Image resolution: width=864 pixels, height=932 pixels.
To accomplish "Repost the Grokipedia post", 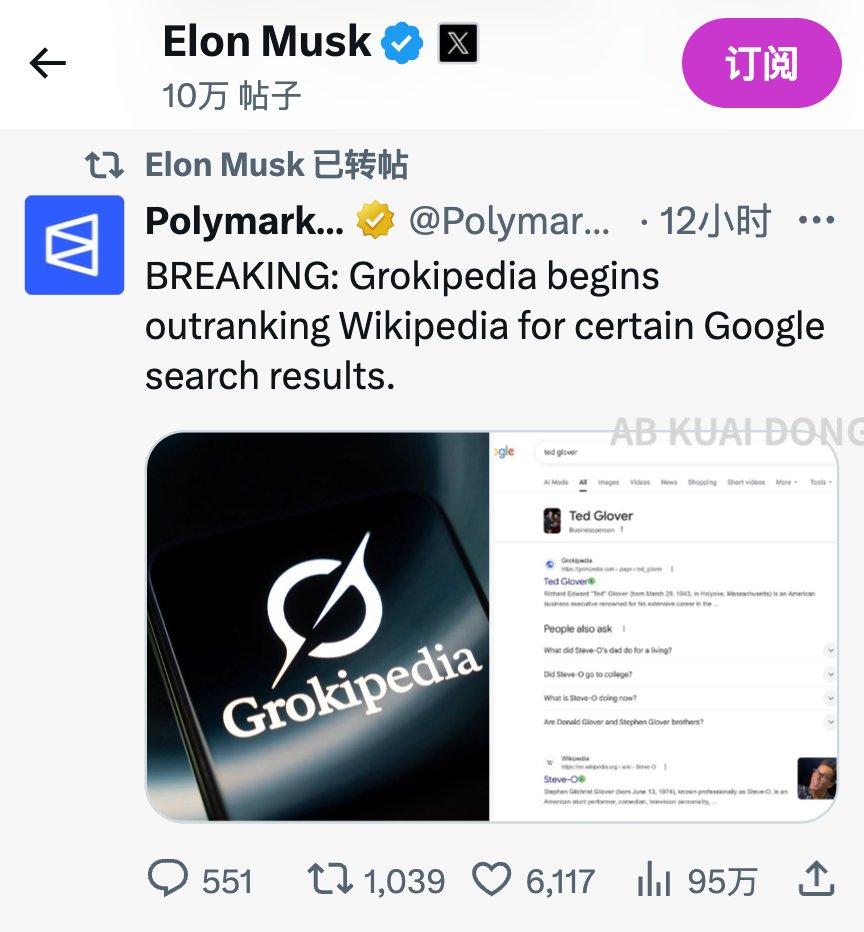I will pos(329,880).
